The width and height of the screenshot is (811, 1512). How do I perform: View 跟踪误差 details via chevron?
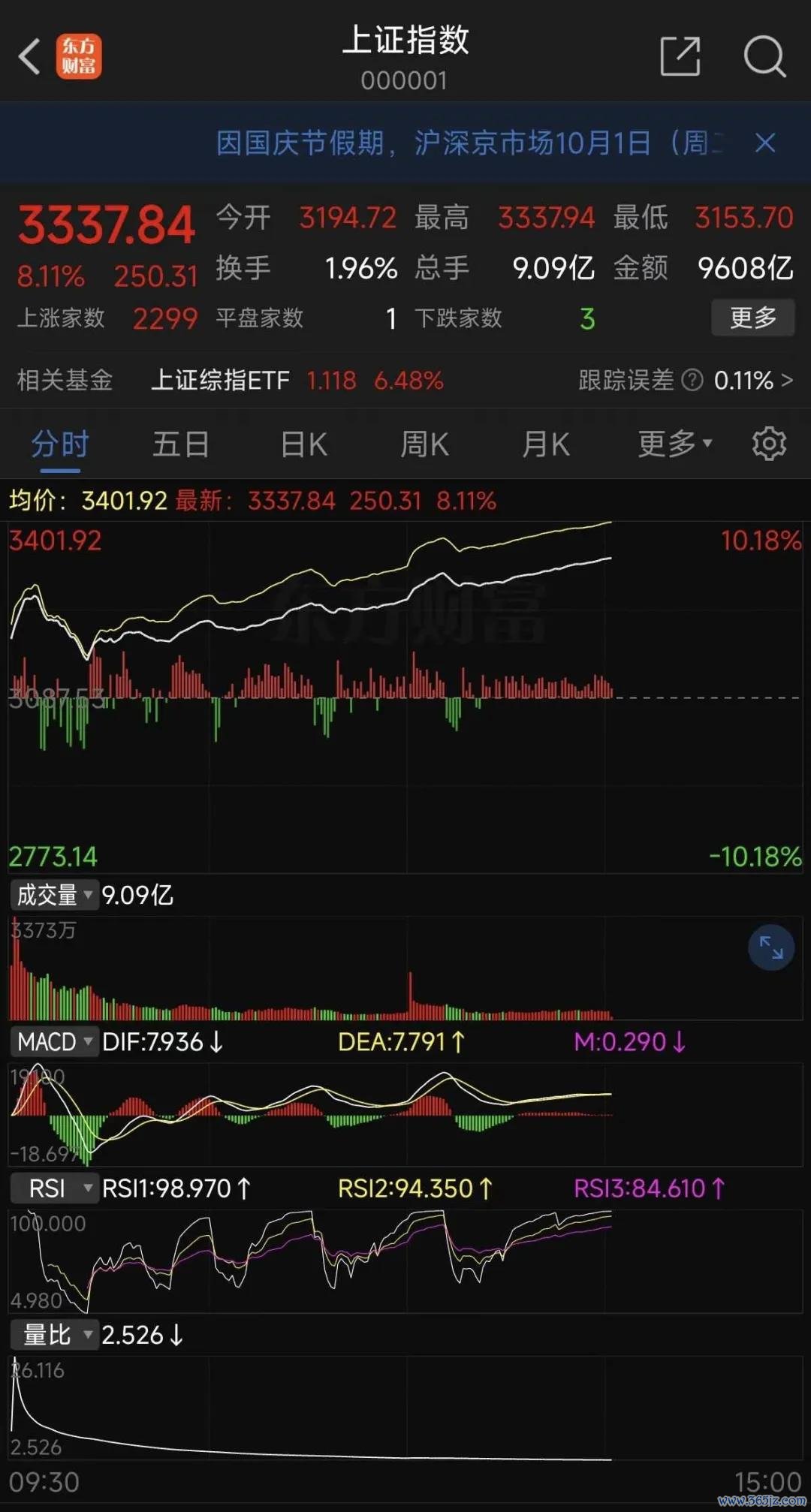pos(787,381)
